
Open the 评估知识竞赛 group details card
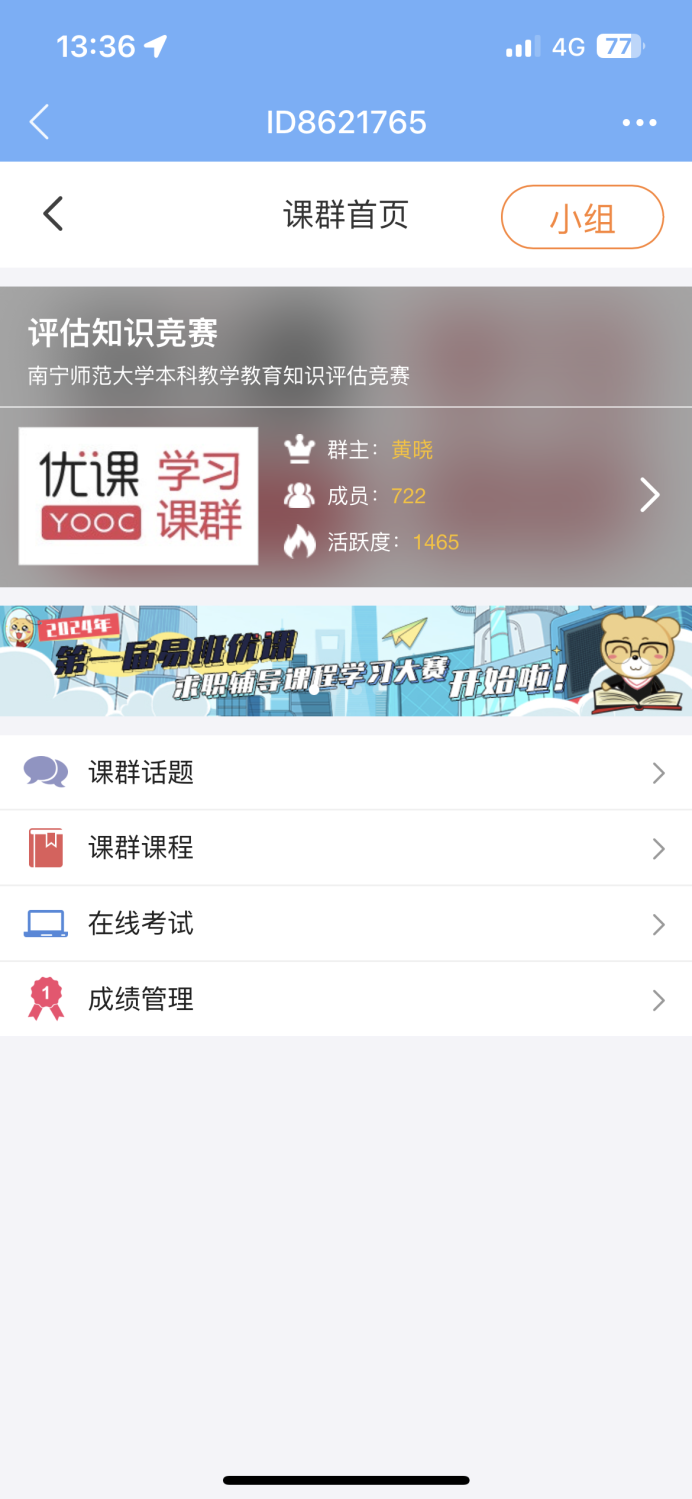click(345, 496)
